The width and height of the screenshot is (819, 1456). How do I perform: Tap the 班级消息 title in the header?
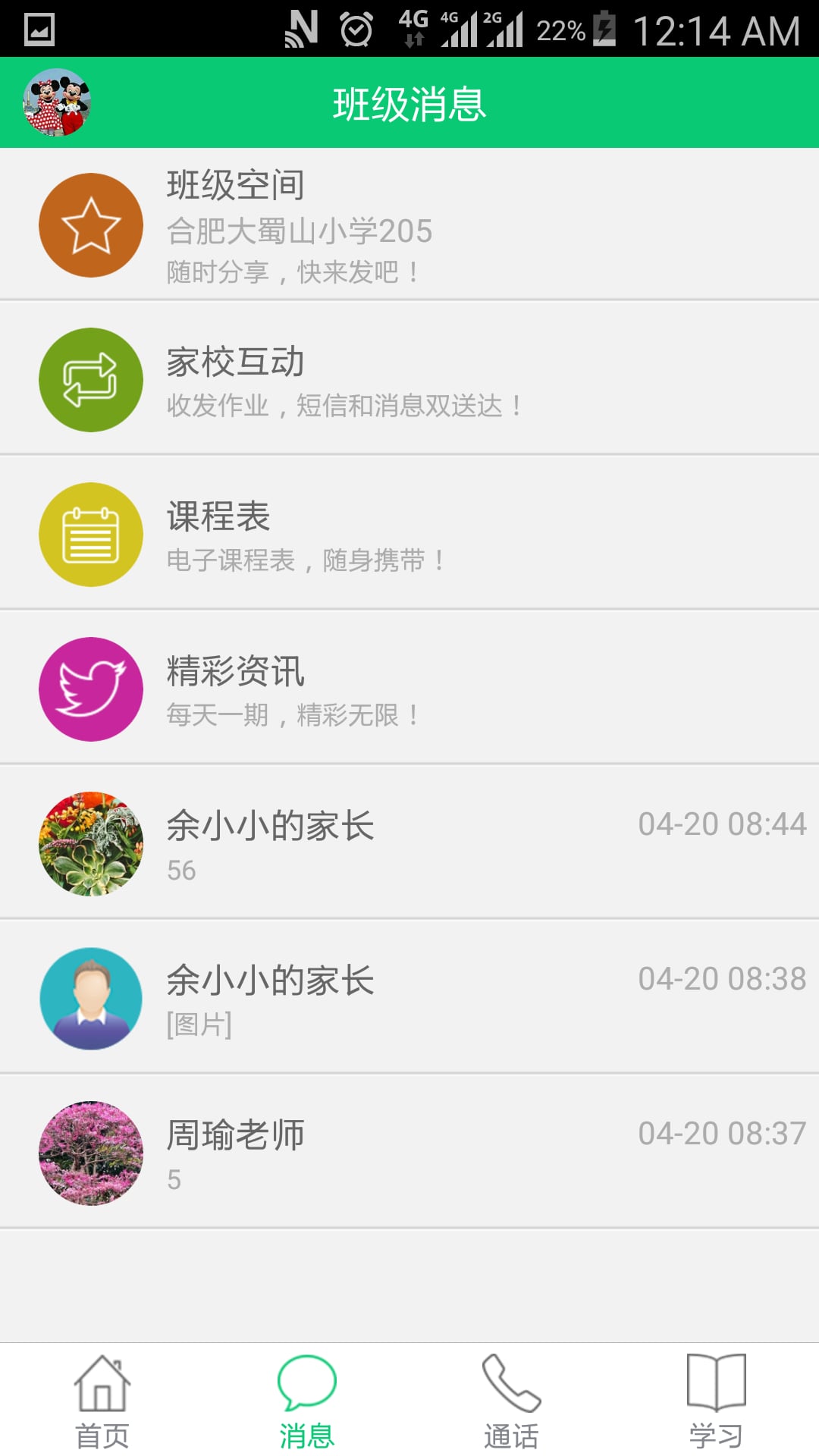point(409,104)
